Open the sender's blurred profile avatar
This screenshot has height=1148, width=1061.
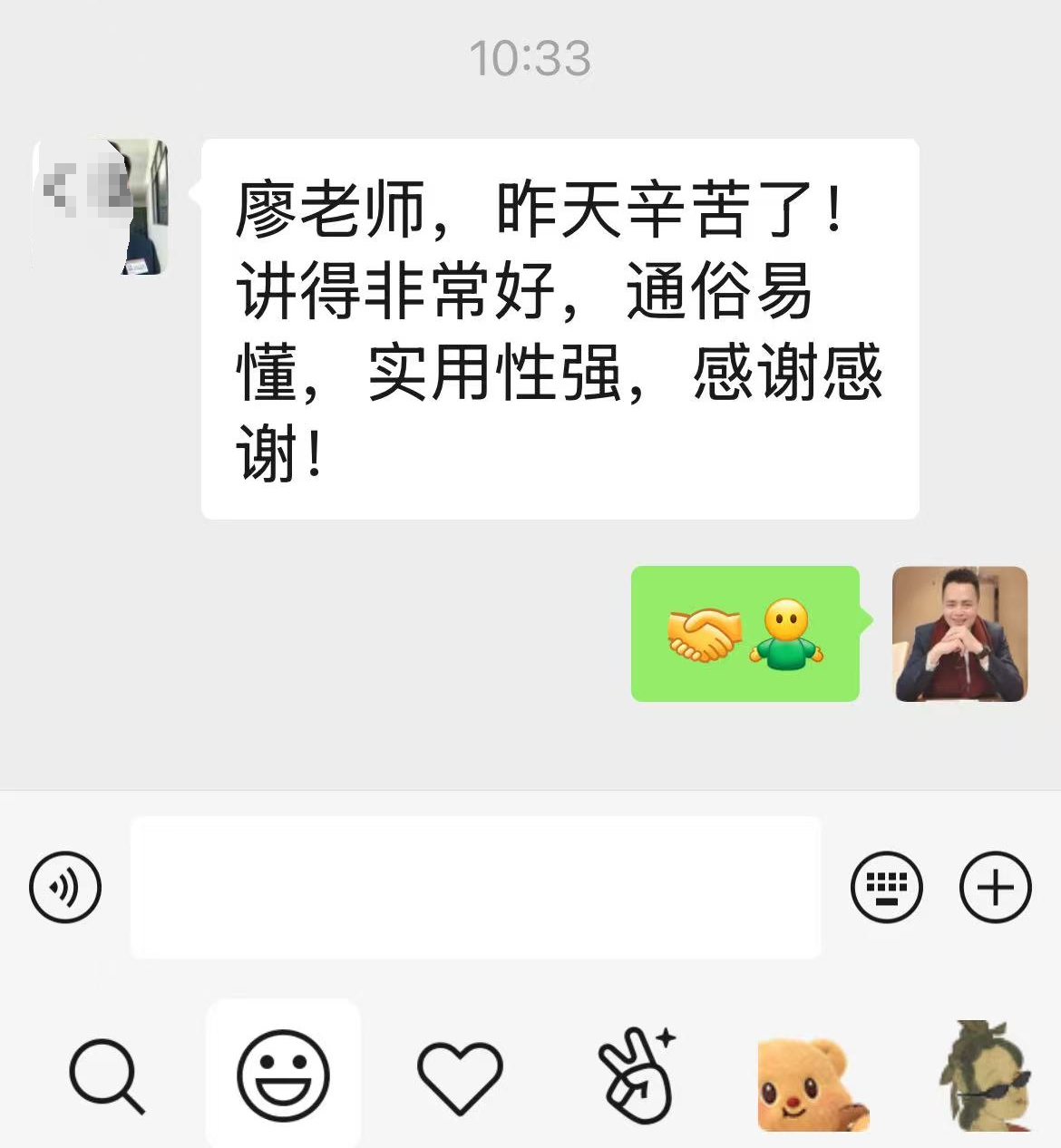101,208
